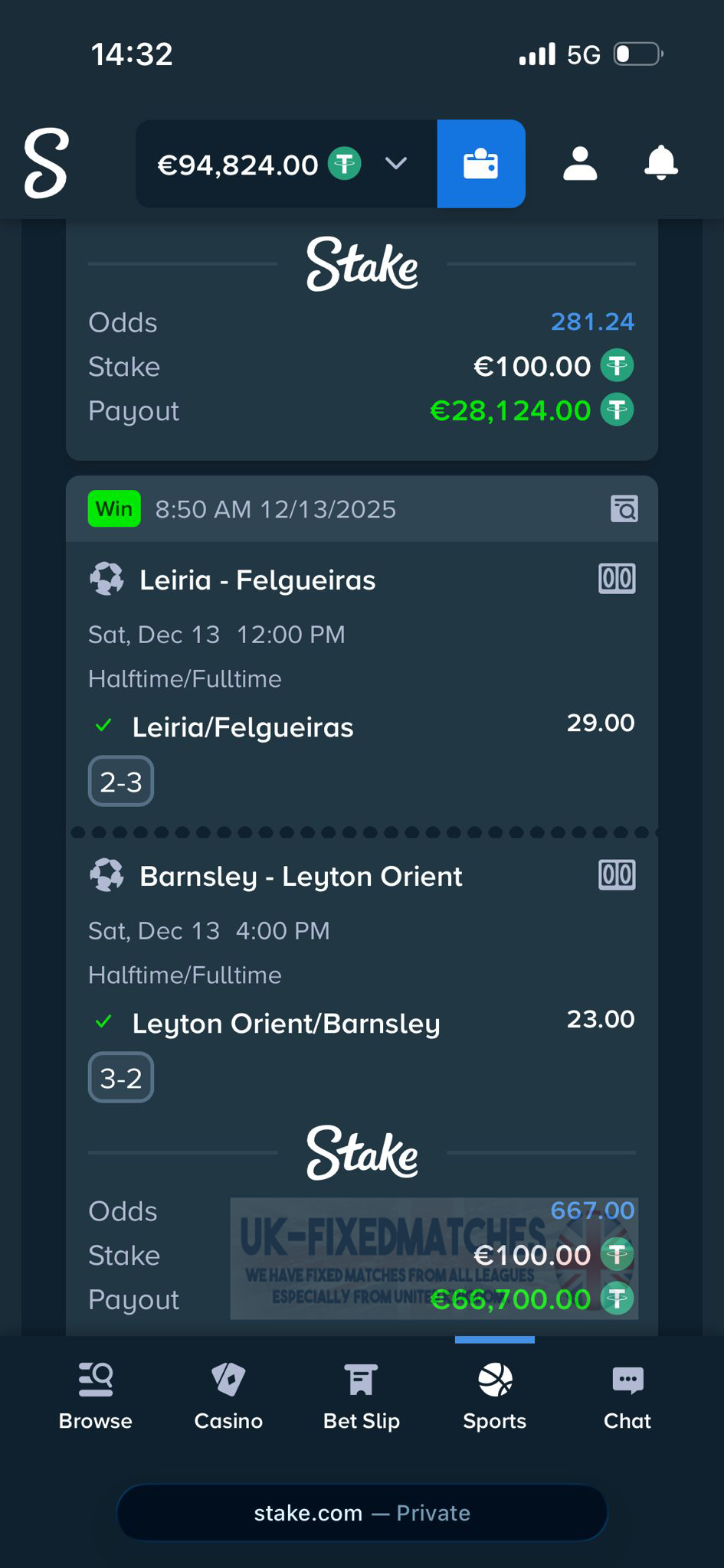Select the green checkmark beside Leyton Orient/Barnsley
The height and width of the screenshot is (1568, 724).
point(103,1021)
